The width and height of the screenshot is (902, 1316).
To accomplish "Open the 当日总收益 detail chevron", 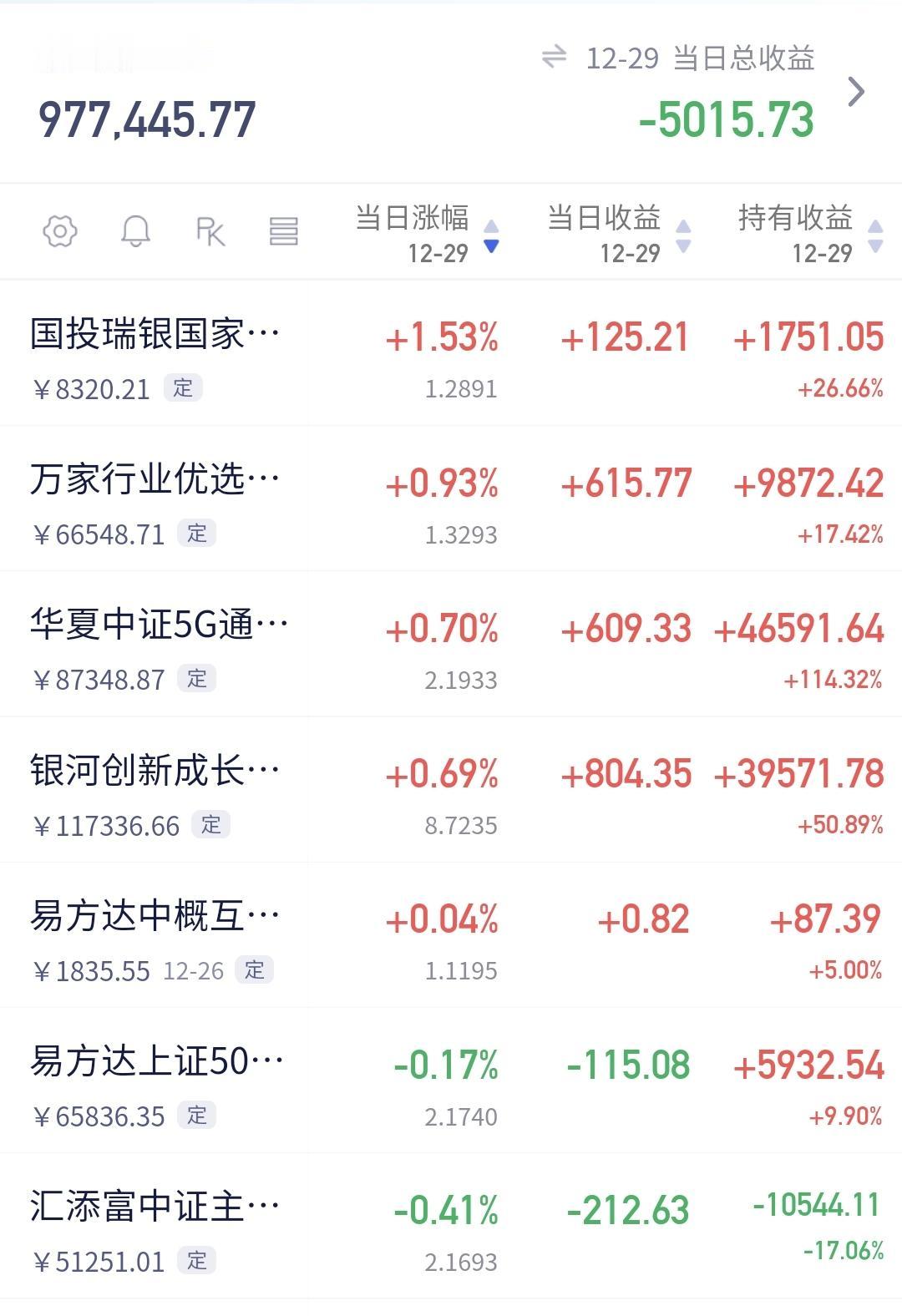I will [x=856, y=92].
